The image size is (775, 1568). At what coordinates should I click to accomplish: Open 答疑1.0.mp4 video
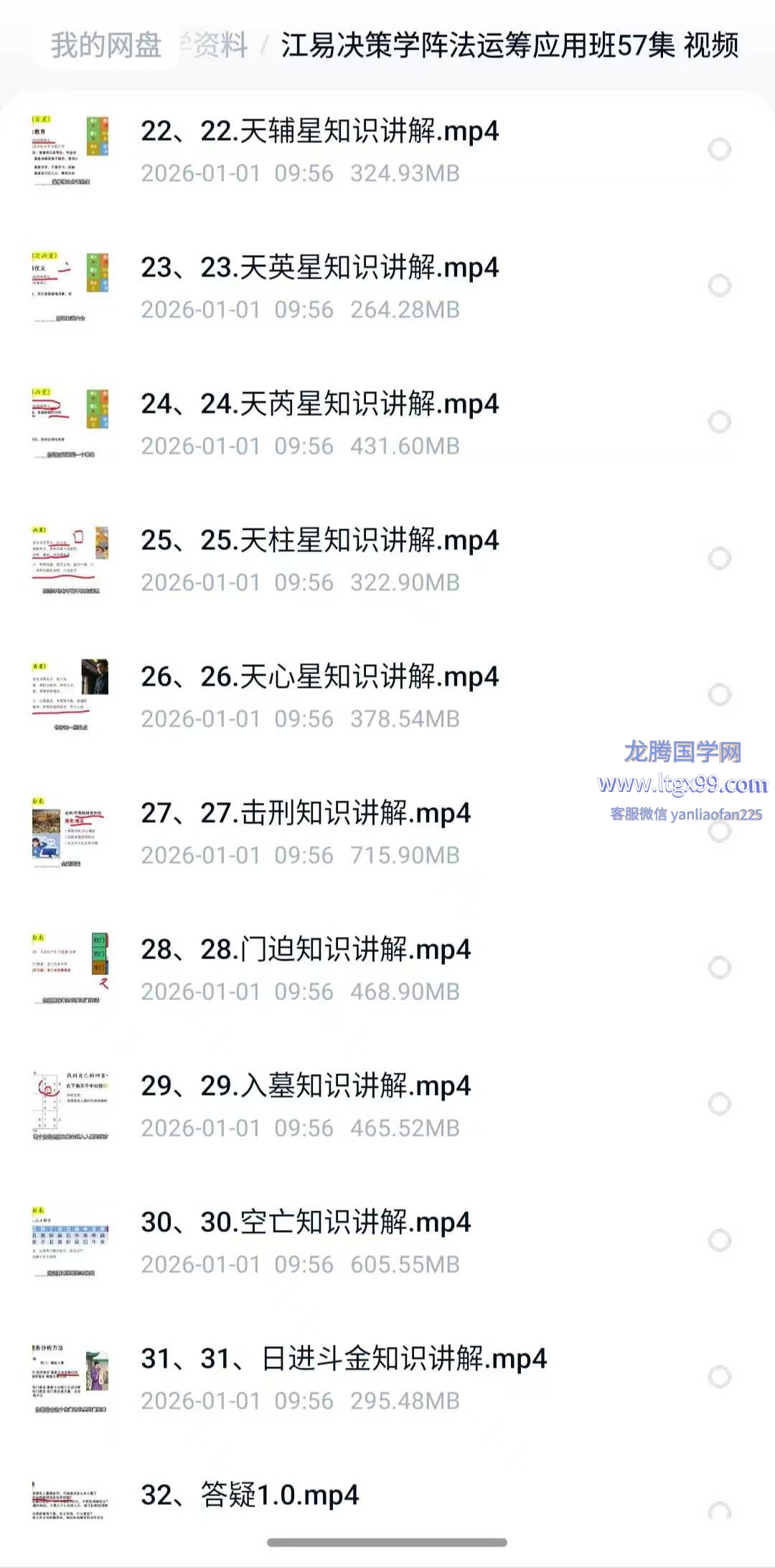point(250,1496)
